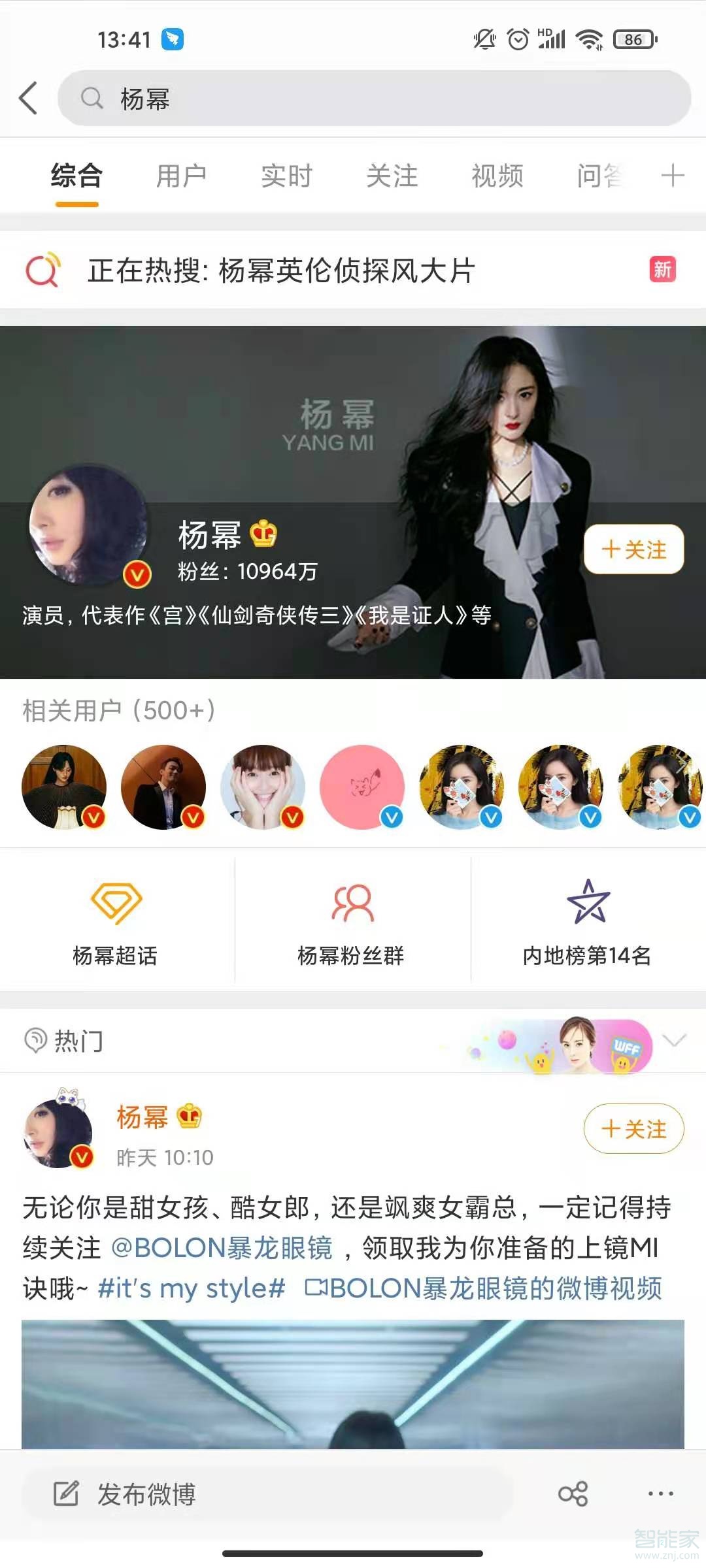Tap the hot search magnifier icon
Viewport: 706px width, 1568px height.
point(44,270)
